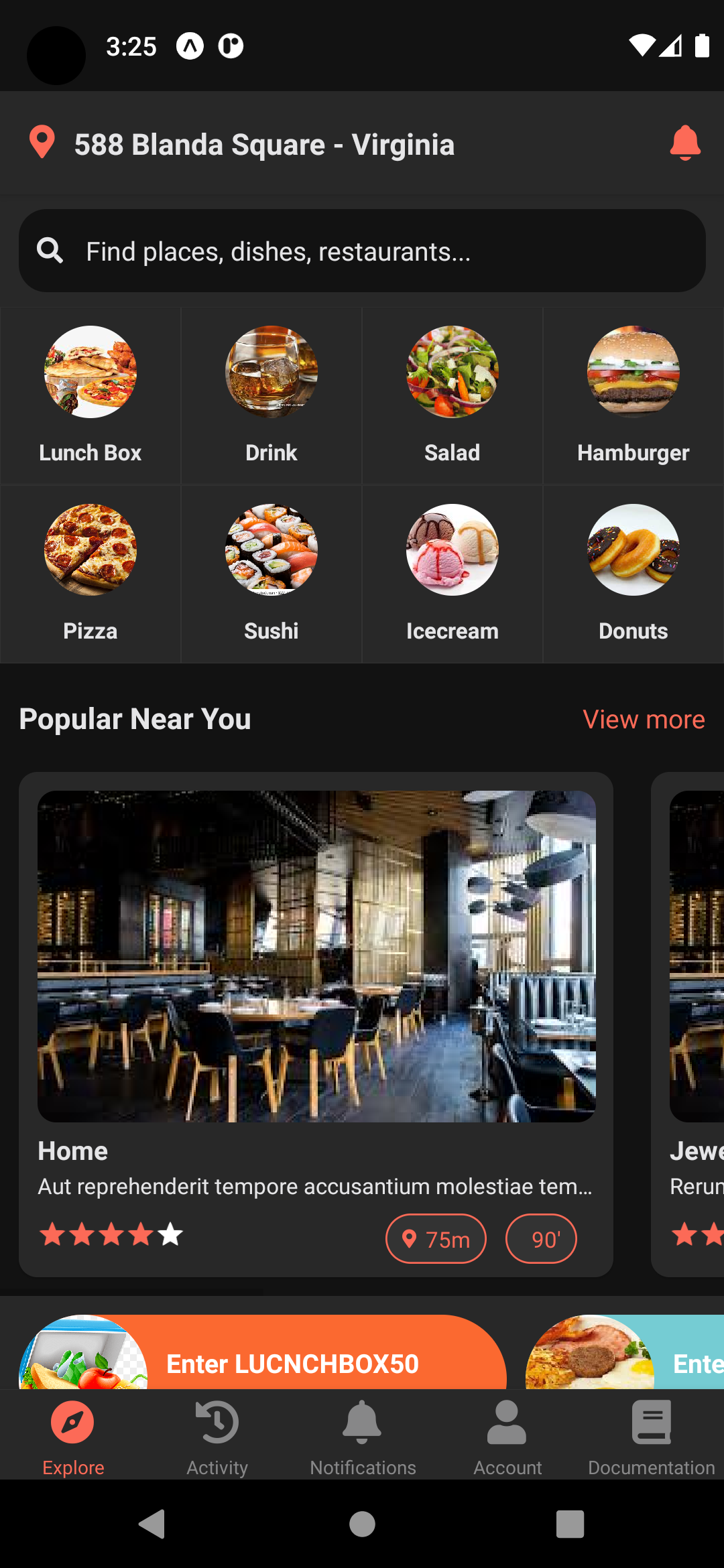Image resolution: width=724 pixels, height=1568 pixels.
Task: Click the 90' delivery time button
Action: (x=541, y=1238)
